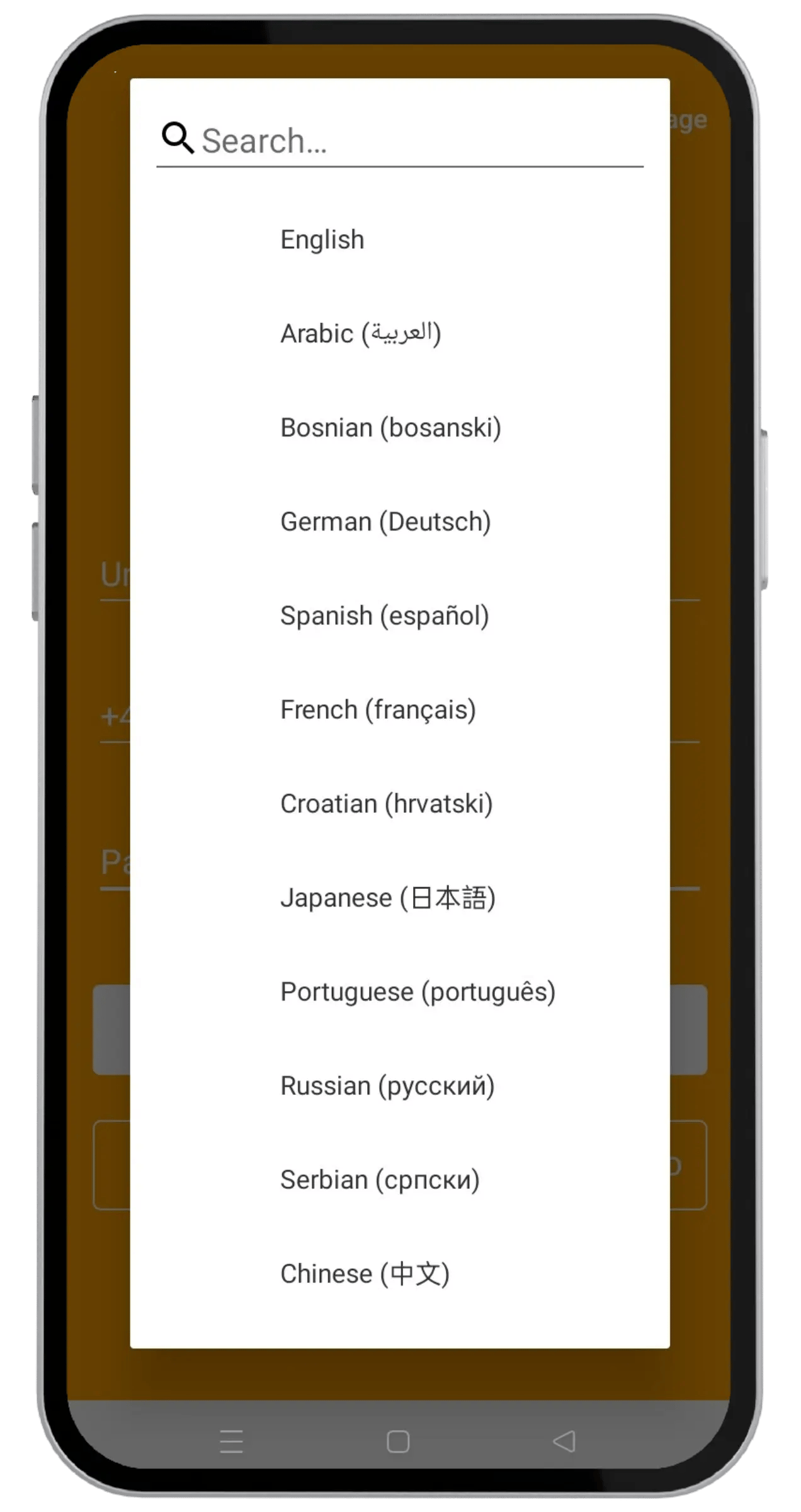
Task: Select Serbian (српски)
Action: tap(380, 1179)
